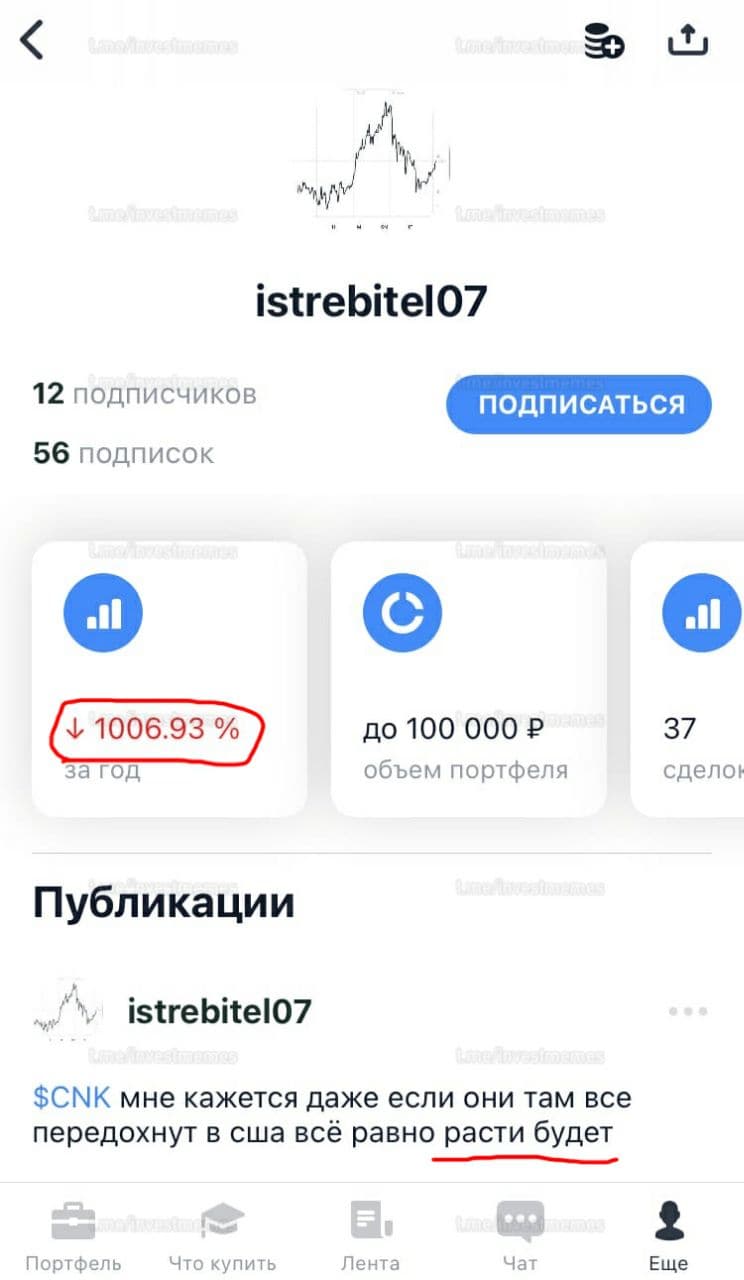Open the post's three-dot menu

pos(688,1011)
